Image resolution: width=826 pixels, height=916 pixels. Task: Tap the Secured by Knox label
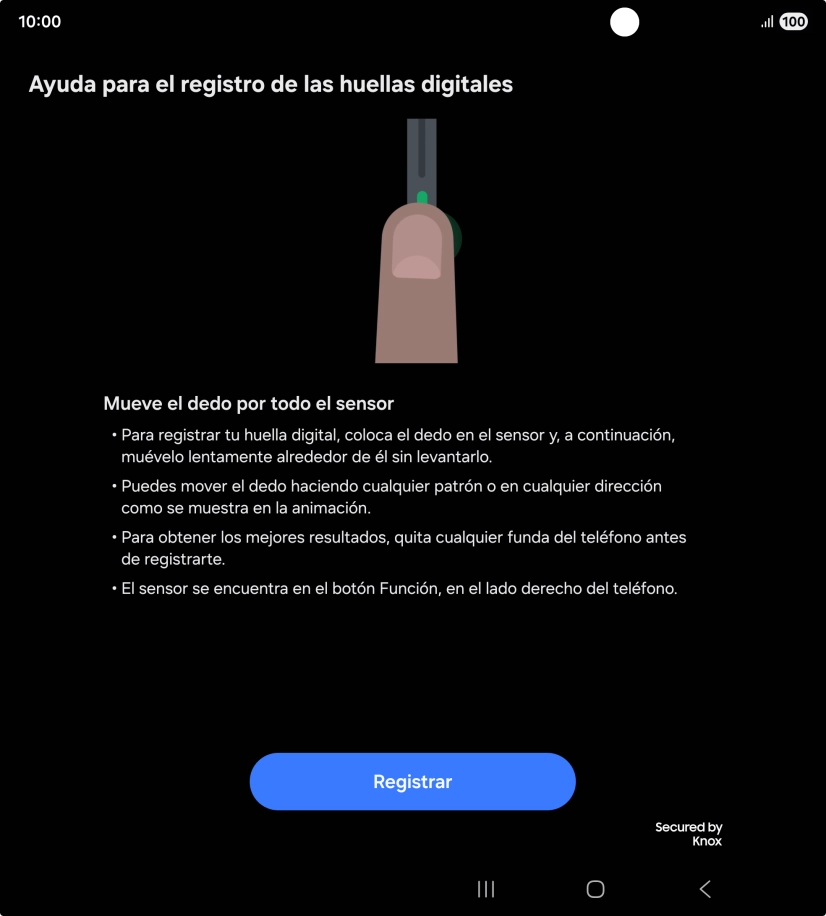(689, 834)
